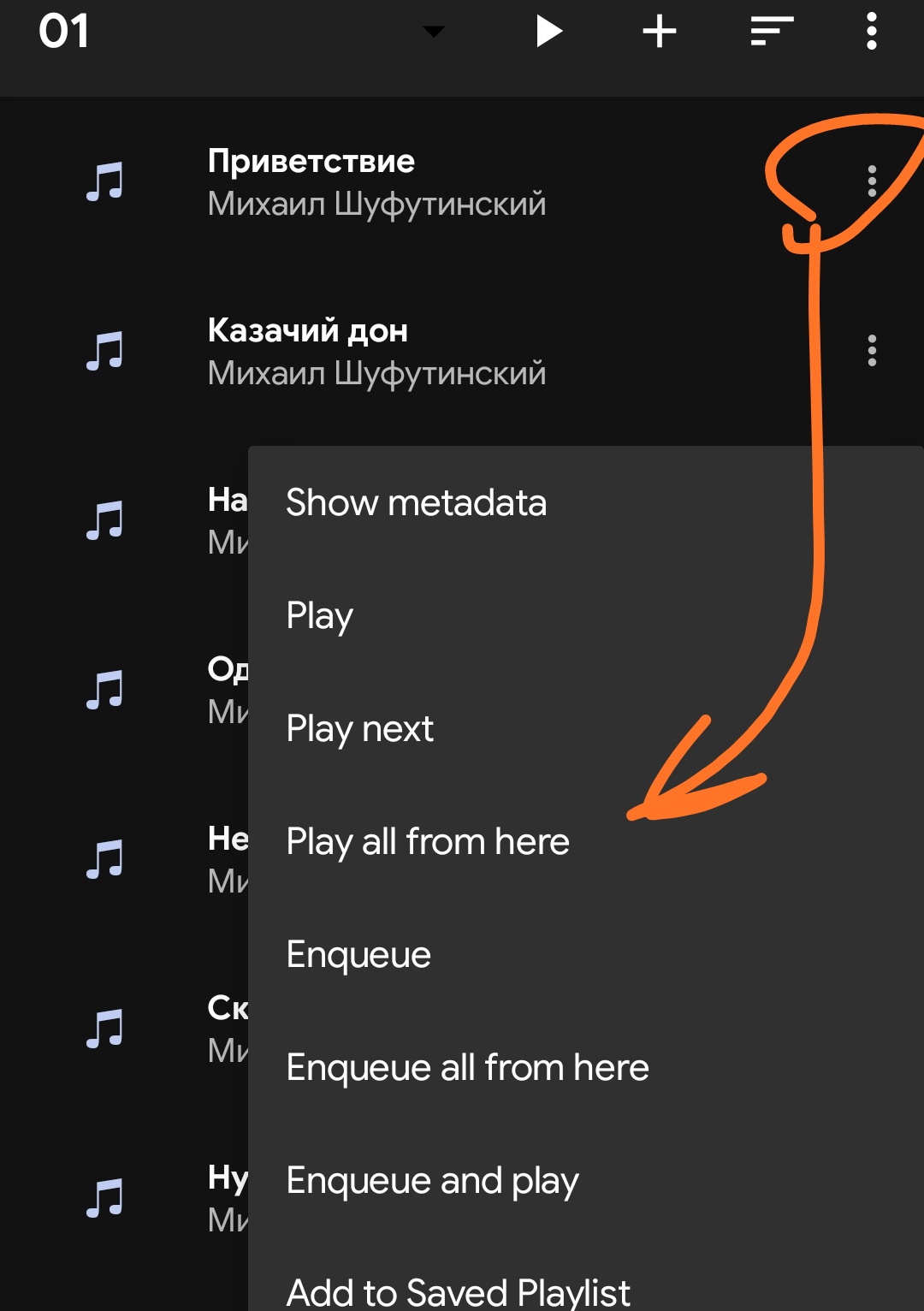Play the whole 01 folder

549,32
